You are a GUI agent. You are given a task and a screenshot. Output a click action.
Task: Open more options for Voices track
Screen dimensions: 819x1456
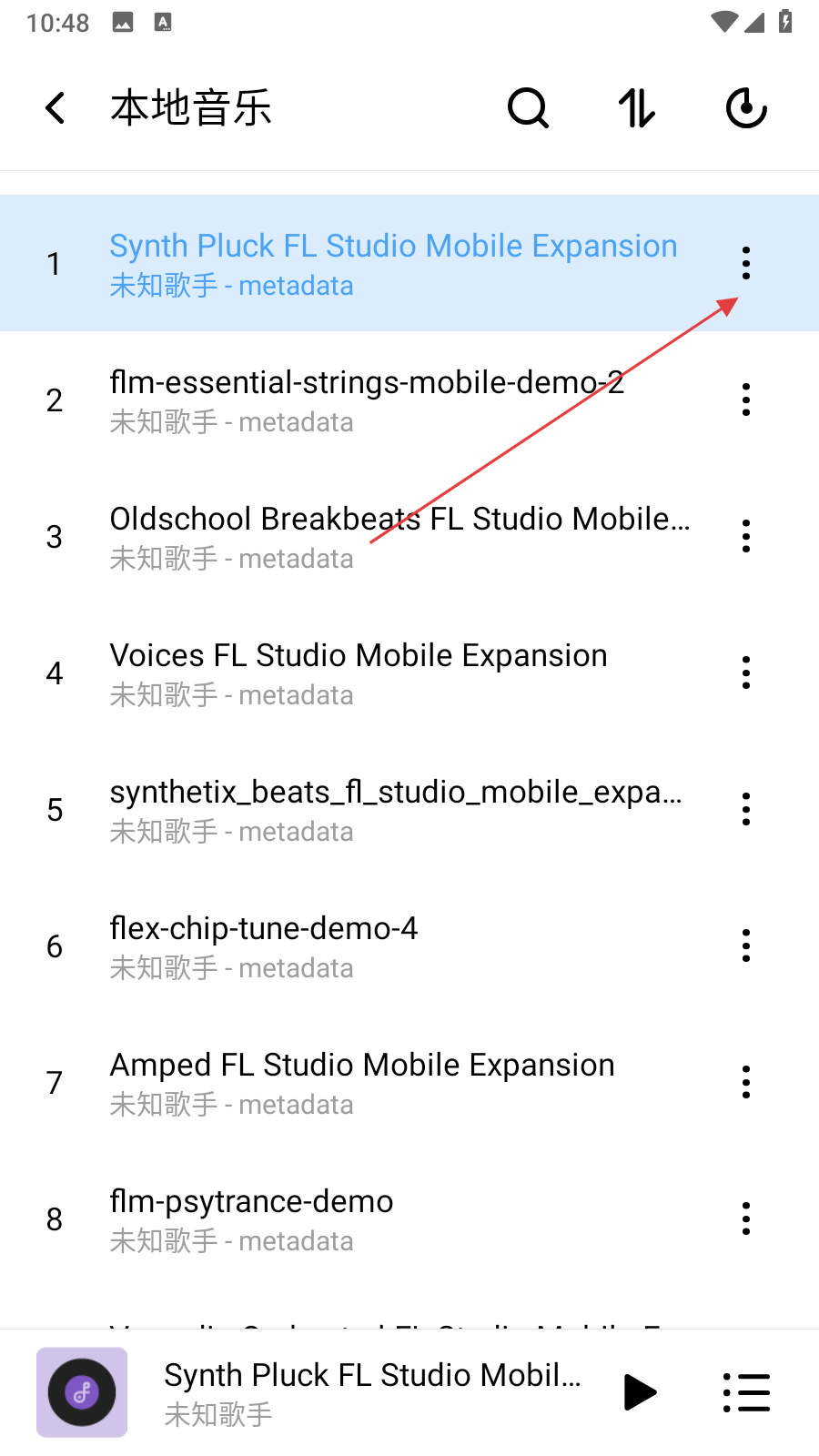(746, 672)
